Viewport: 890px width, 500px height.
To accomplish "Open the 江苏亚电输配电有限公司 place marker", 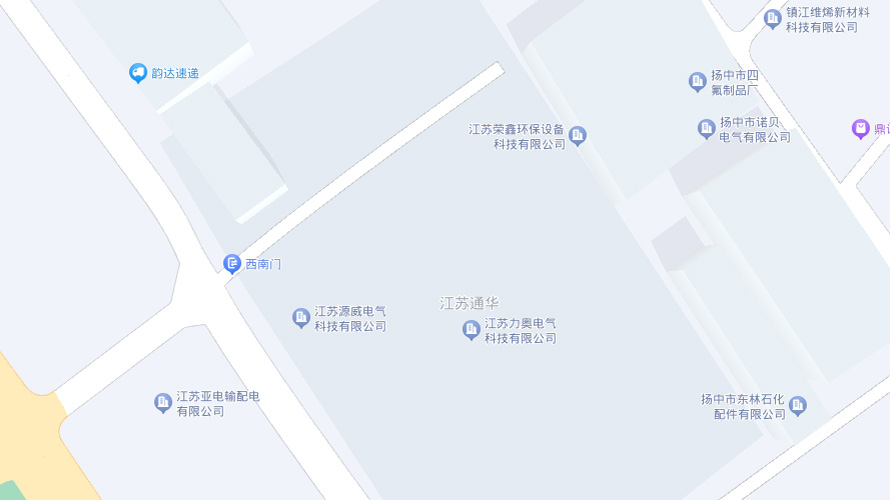I will [163, 403].
